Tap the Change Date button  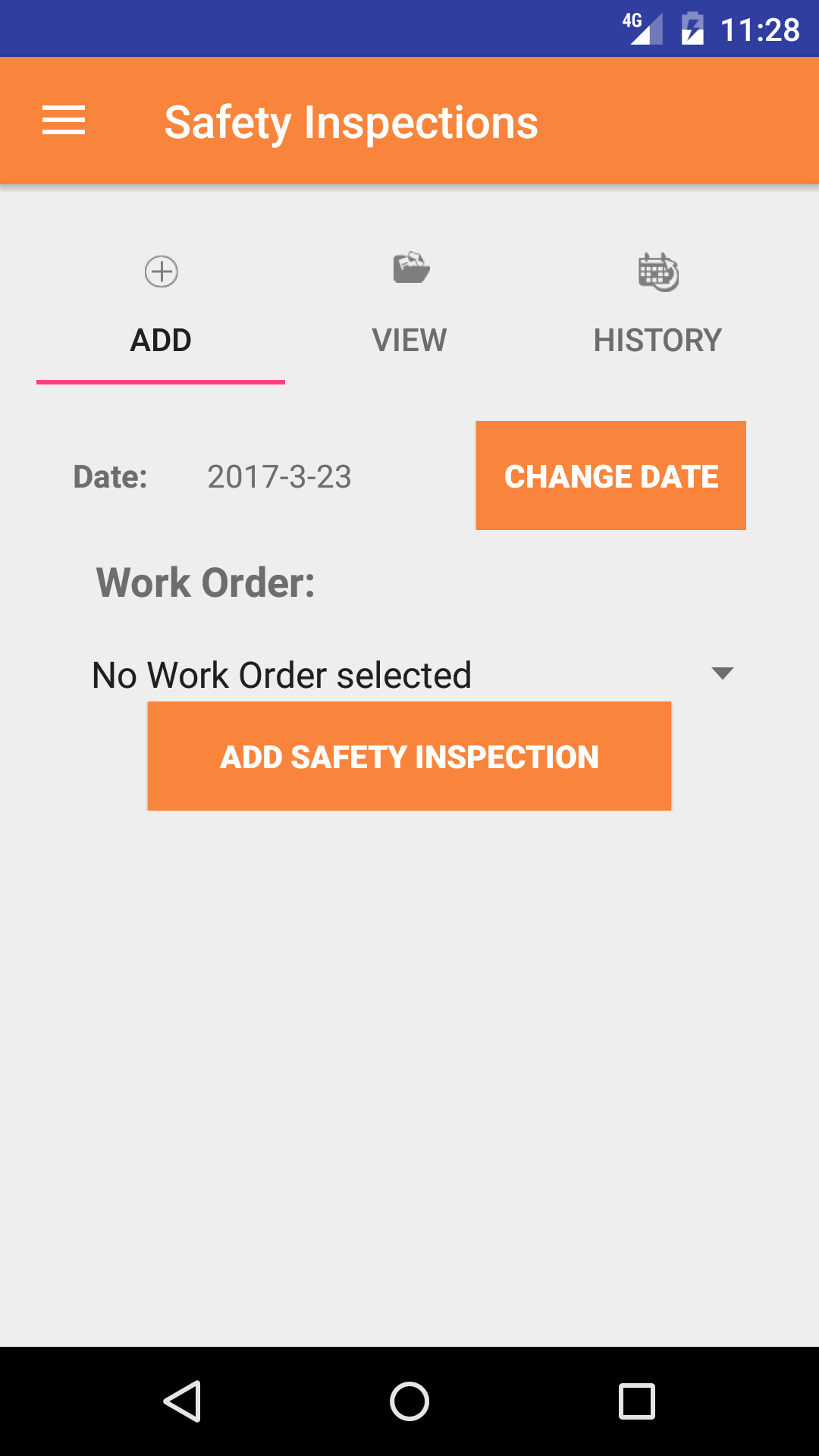coord(610,475)
